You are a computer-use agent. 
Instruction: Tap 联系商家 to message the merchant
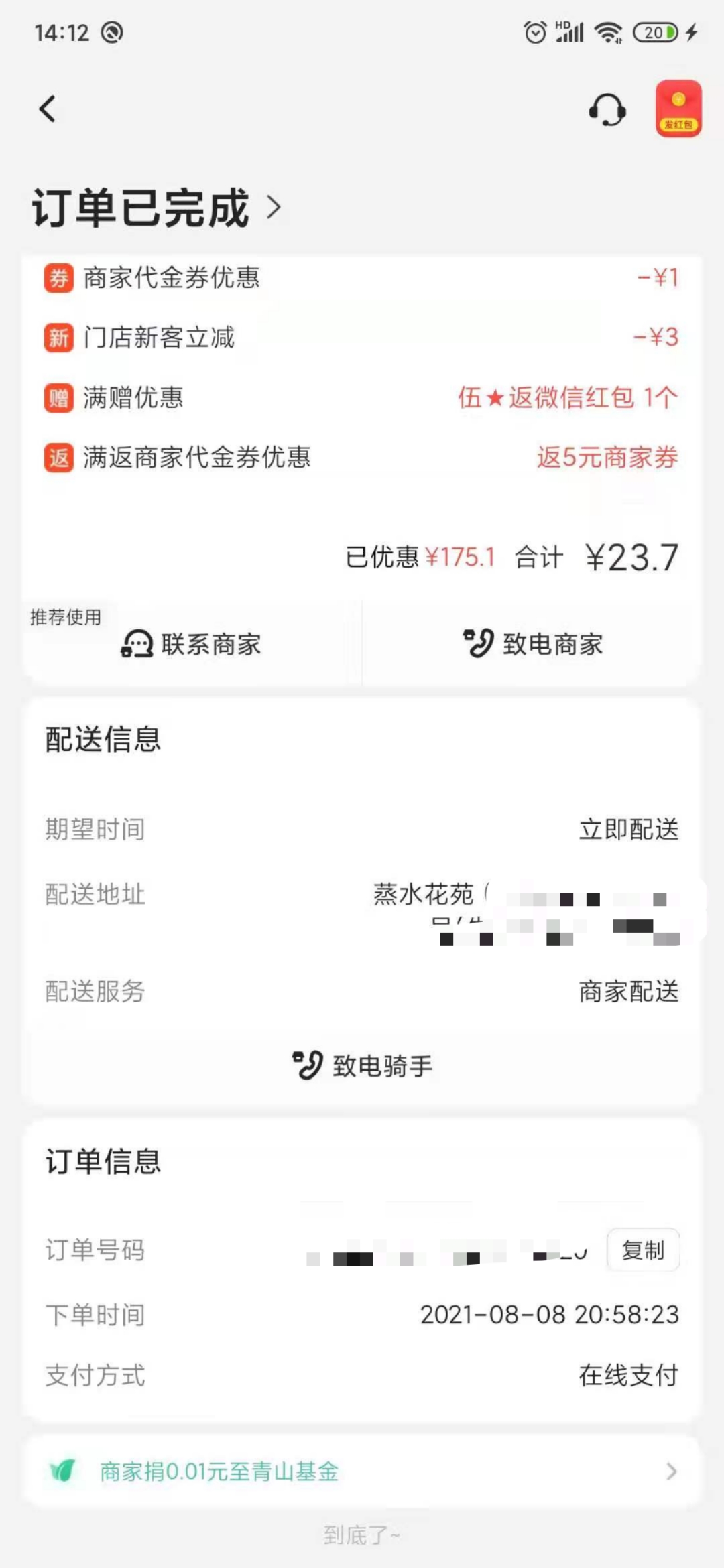(x=192, y=644)
